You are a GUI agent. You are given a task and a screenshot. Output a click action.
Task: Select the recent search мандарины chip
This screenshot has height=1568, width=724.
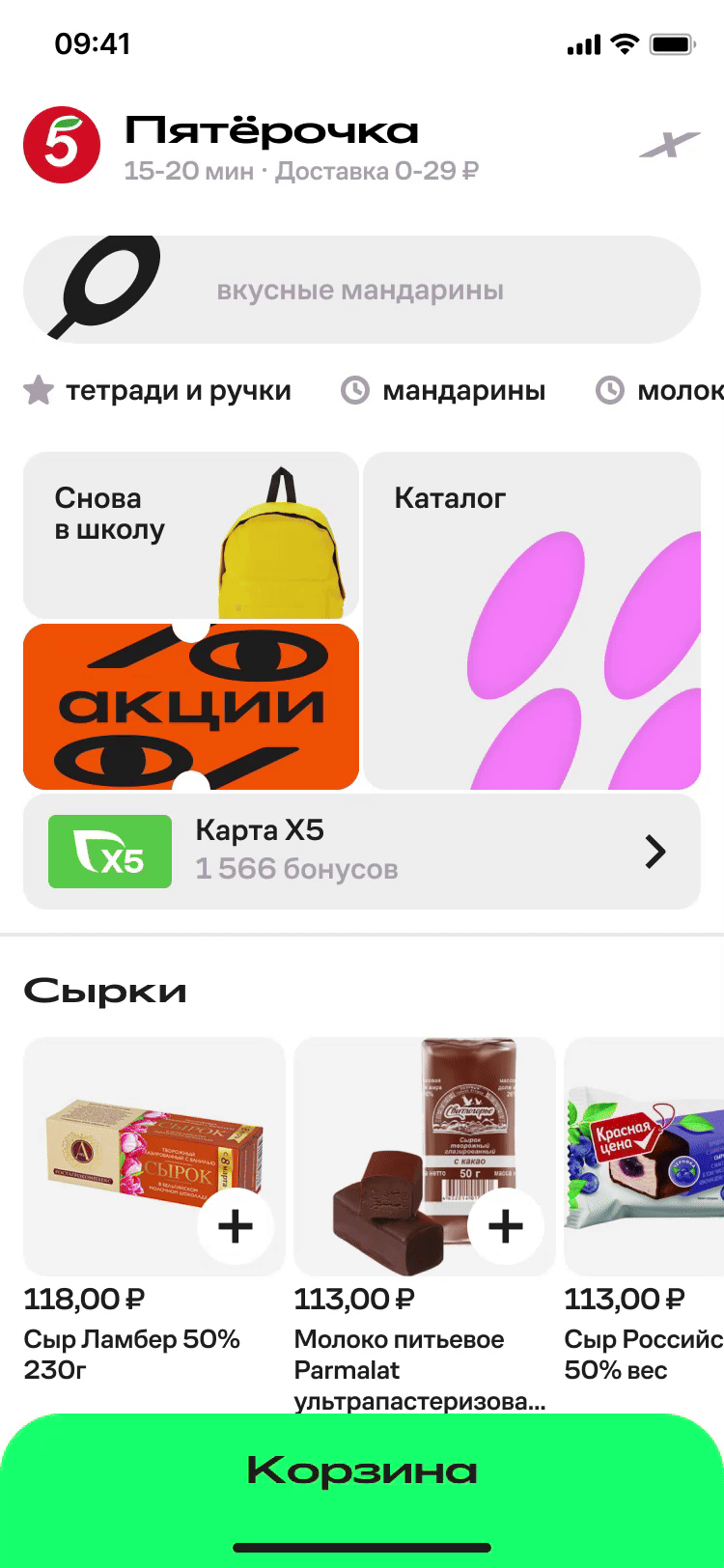point(444,391)
